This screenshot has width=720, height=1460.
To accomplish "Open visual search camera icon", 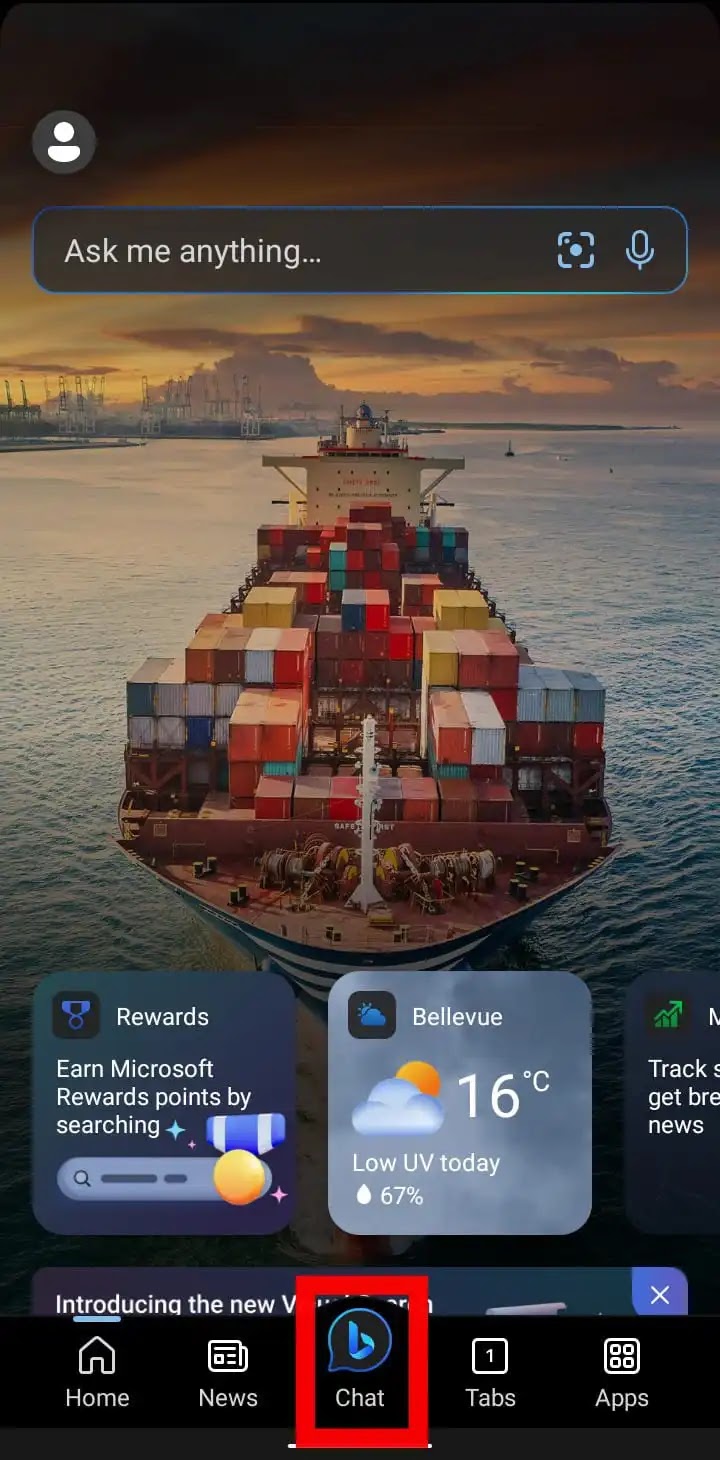I will click(x=576, y=250).
